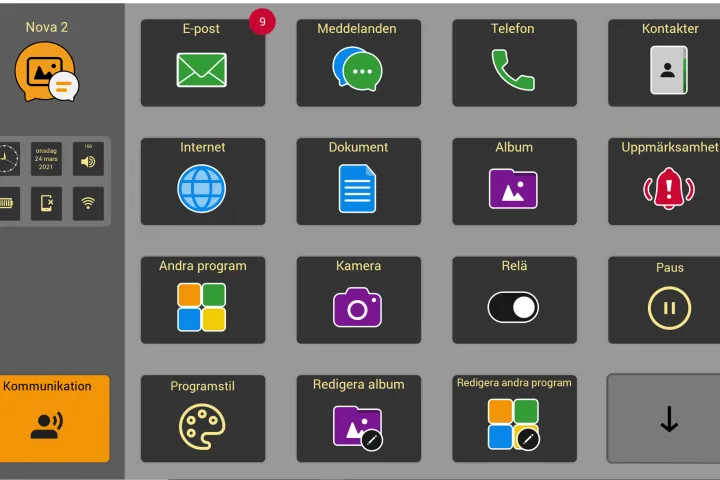
Task: Launch the Kamera
Action: (358, 300)
